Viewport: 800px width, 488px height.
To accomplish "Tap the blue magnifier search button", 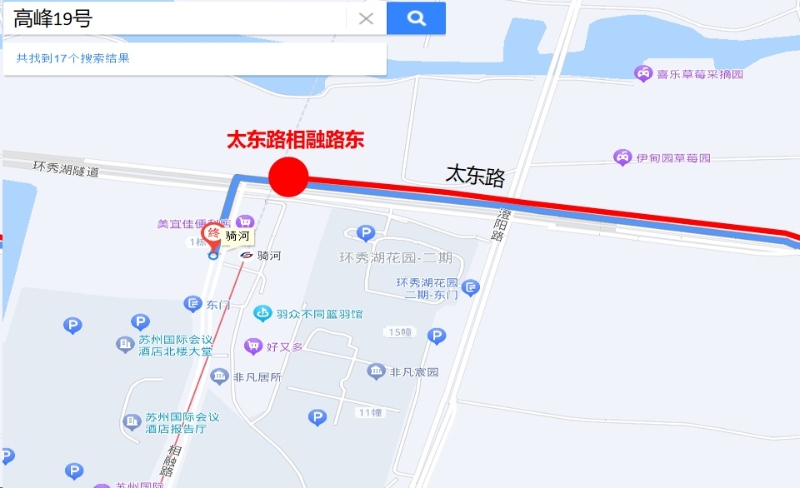I will point(416,18).
